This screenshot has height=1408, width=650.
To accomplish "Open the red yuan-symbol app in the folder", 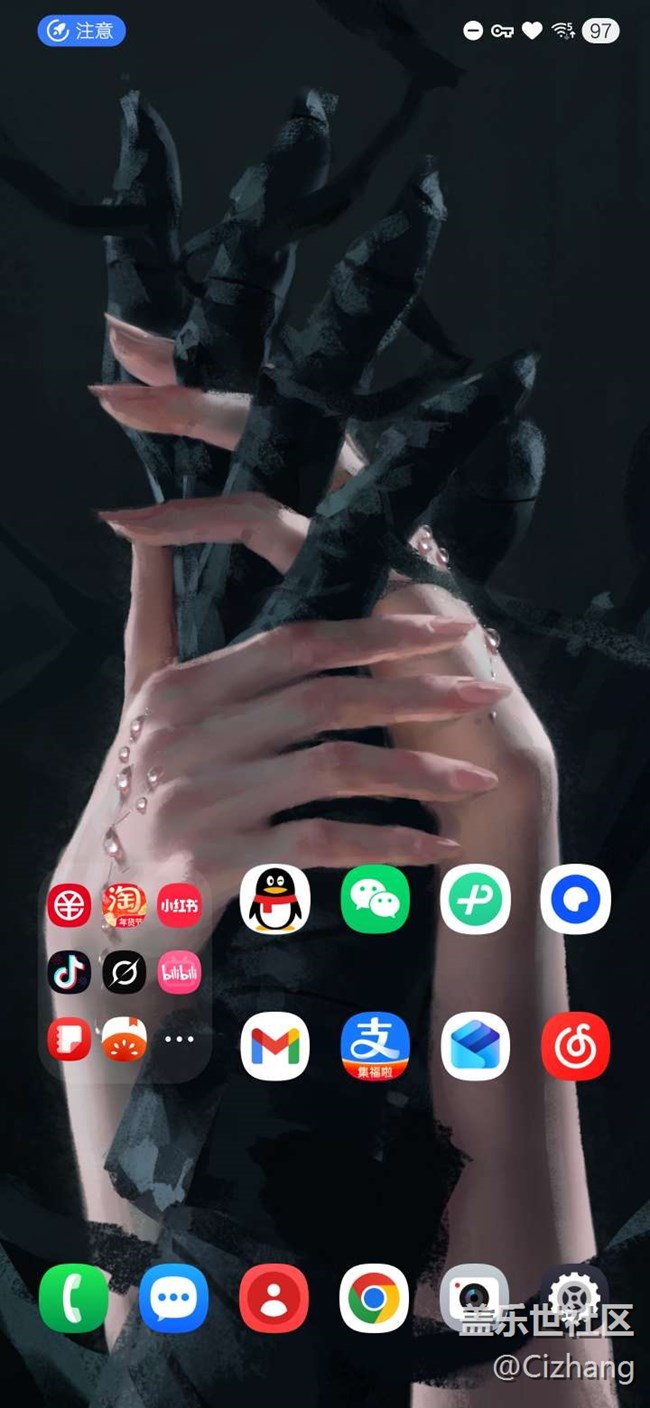I will click(69, 905).
